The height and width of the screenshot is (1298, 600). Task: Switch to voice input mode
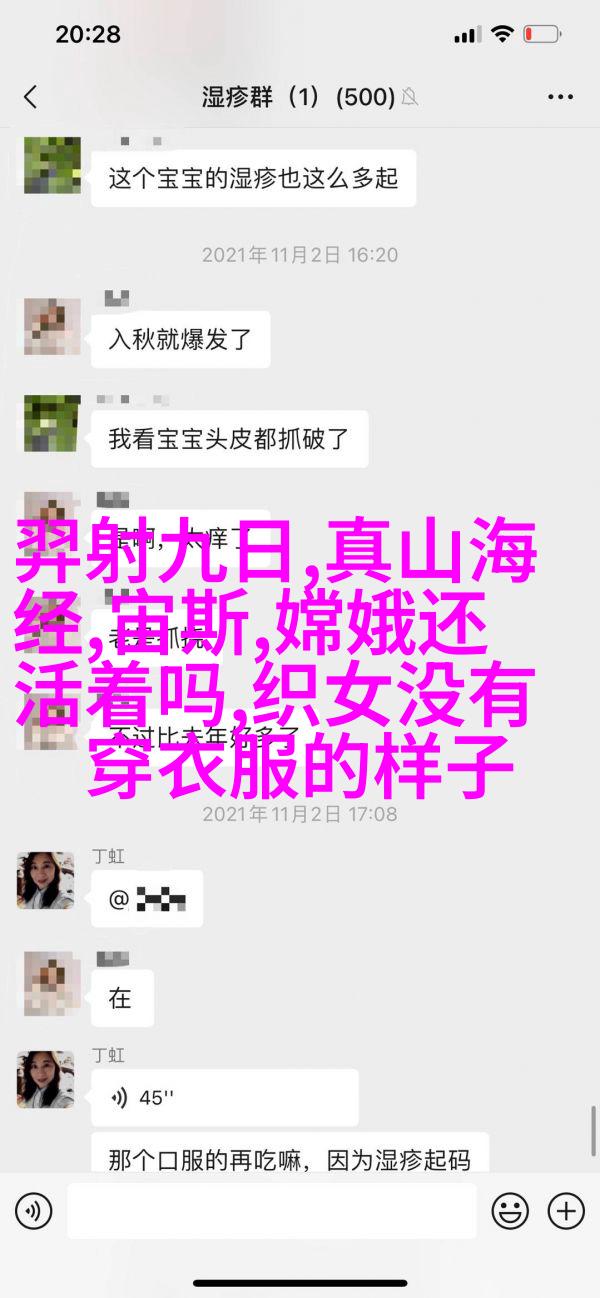[x=33, y=1211]
